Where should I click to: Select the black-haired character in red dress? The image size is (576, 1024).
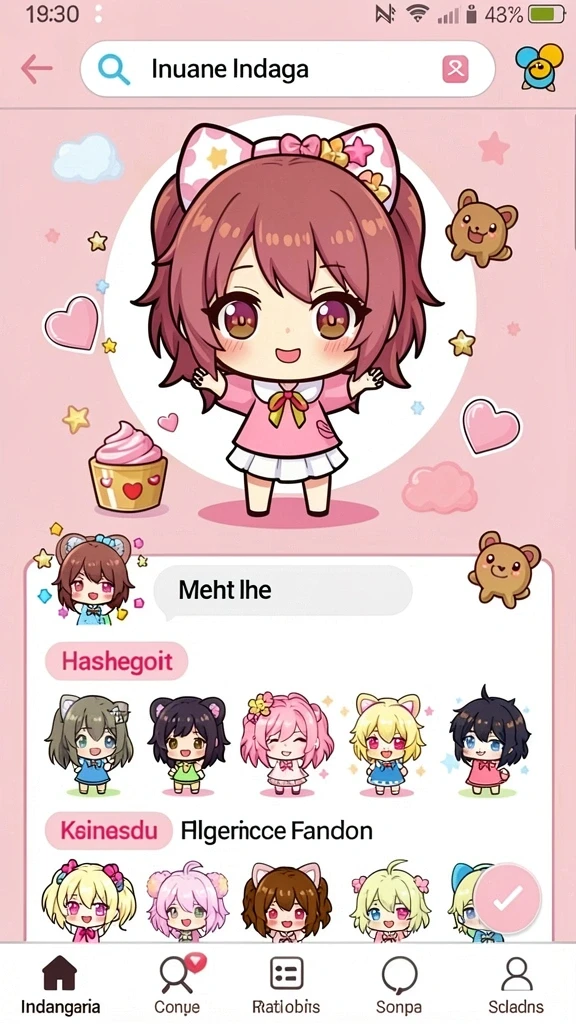[x=488, y=741]
